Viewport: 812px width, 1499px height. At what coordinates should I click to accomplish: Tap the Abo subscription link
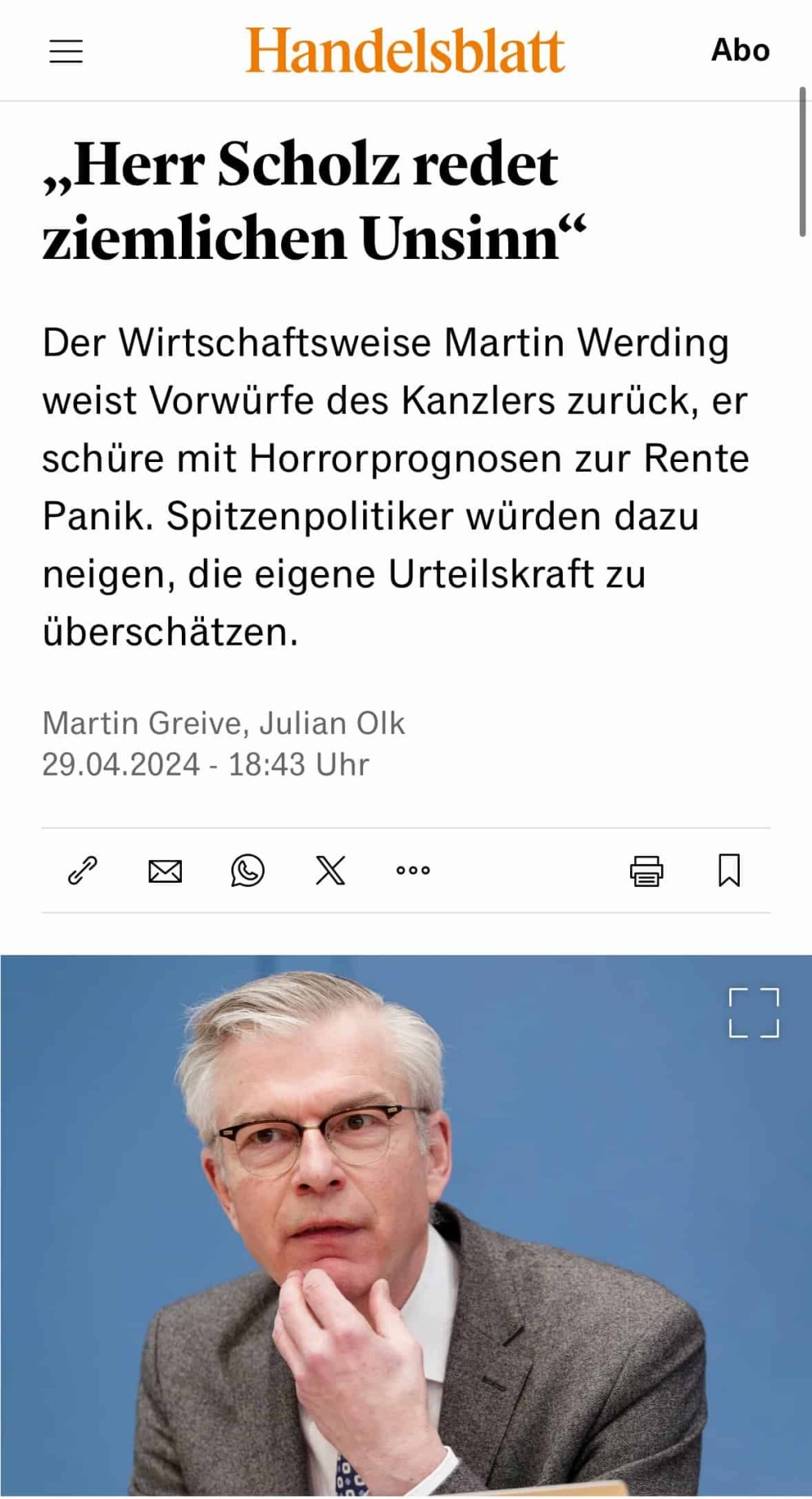click(x=740, y=50)
